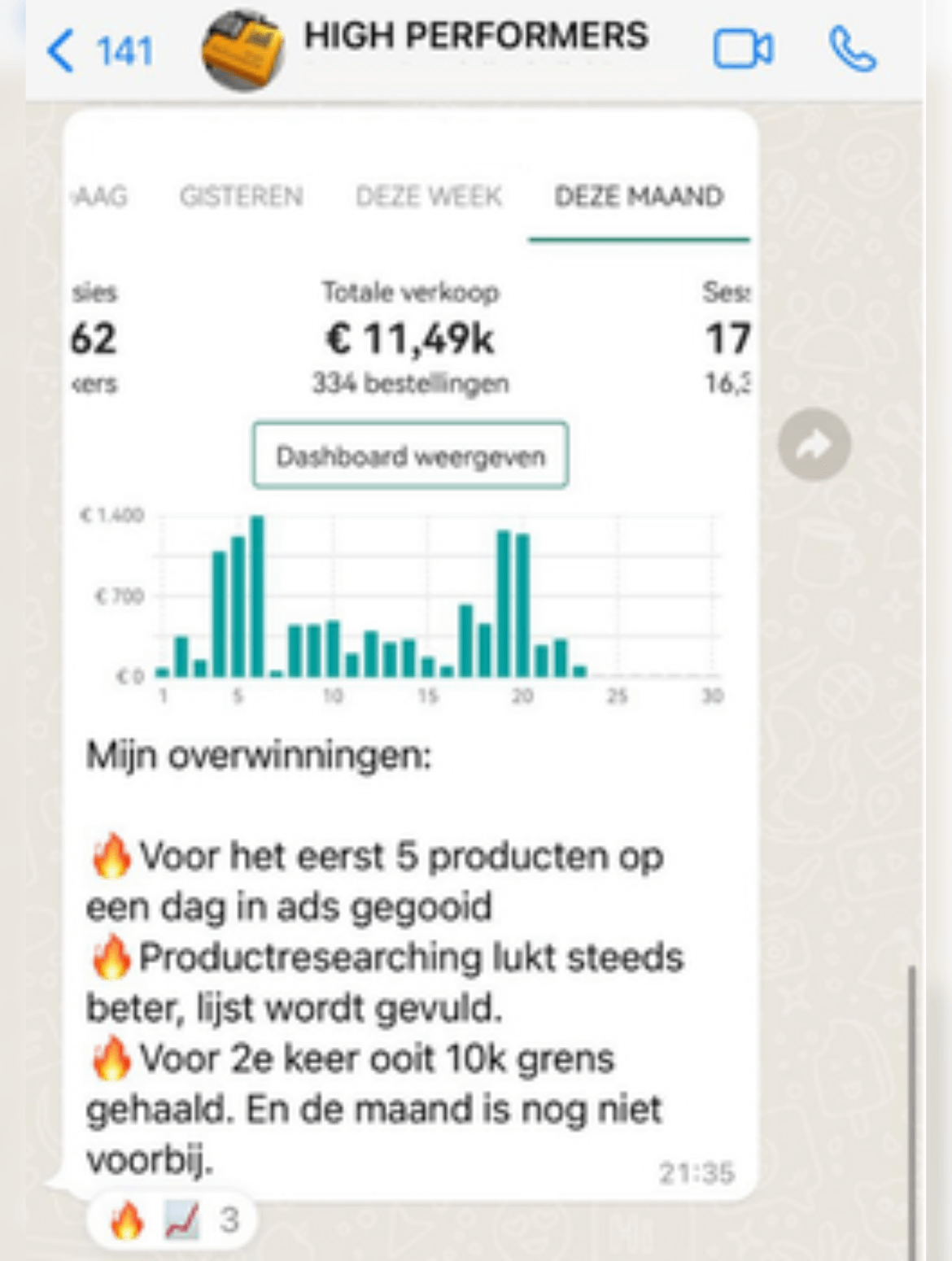The image size is (952, 1261).
Task: Go back to the chats list
Action: pyautogui.click(x=98, y=50)
